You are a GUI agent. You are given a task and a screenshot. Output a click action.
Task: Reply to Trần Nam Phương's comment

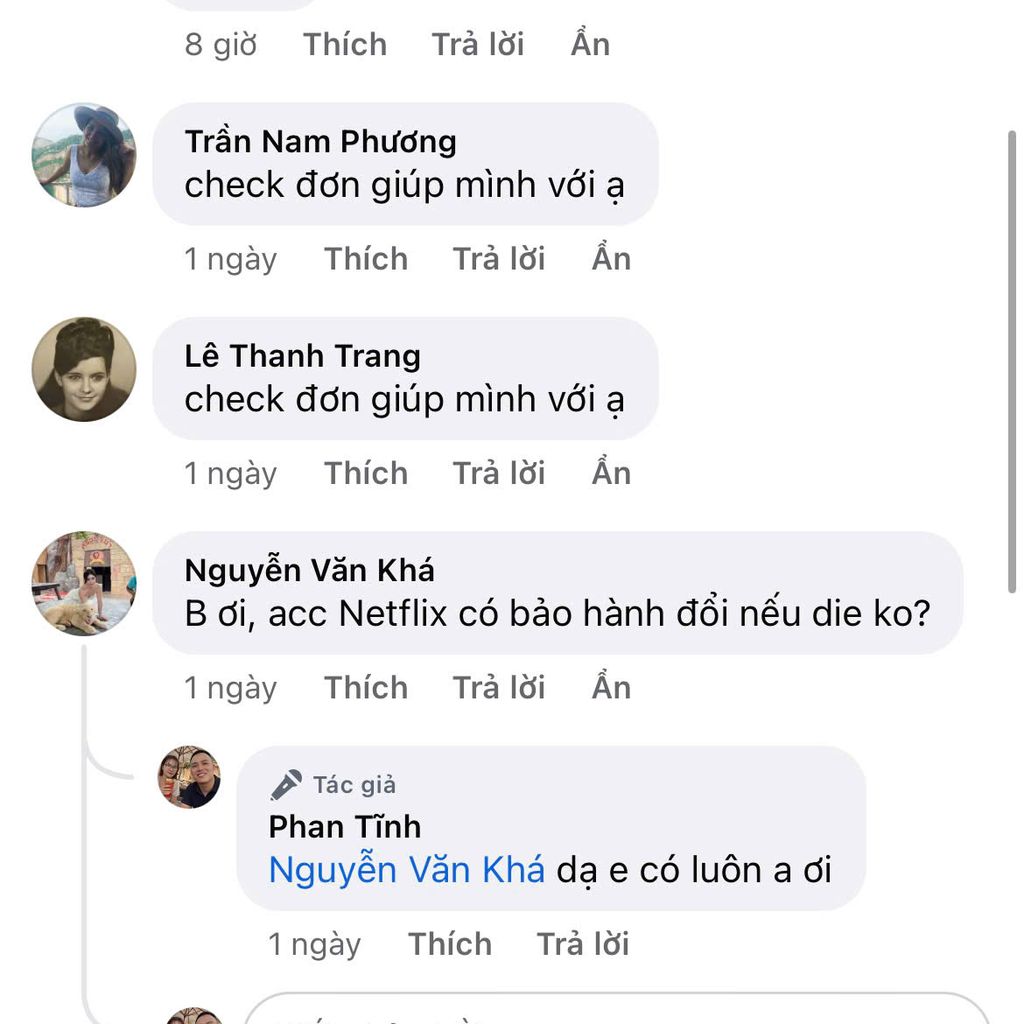(x=499, y=259)
